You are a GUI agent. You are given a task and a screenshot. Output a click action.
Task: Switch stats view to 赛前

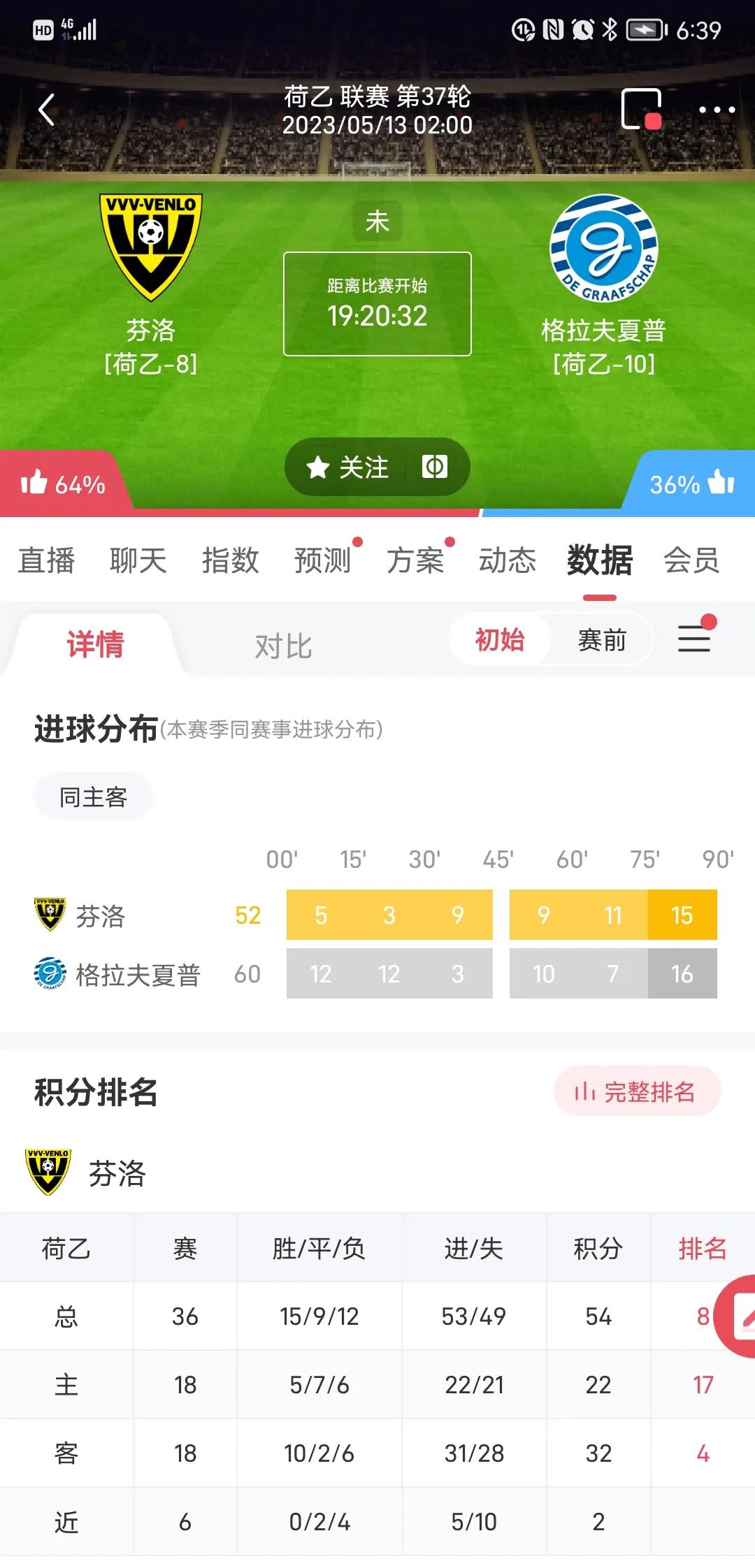(x=603, y=639)
